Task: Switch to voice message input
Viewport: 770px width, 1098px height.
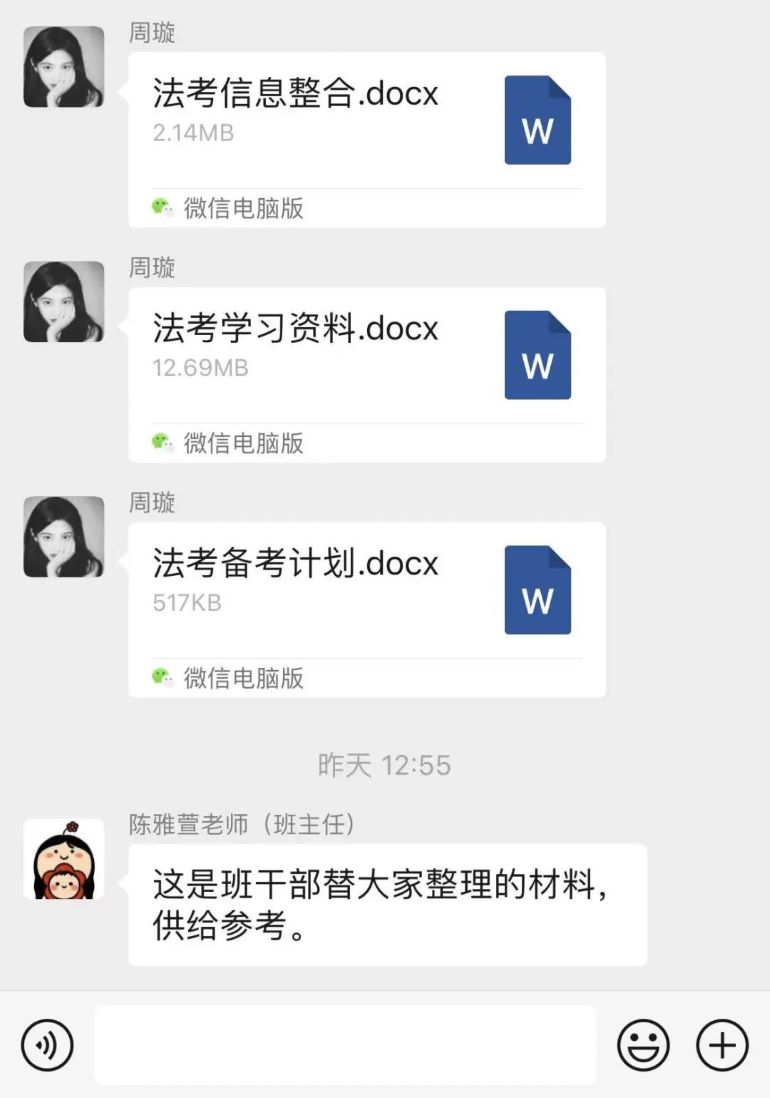Action: [47, 1045]
